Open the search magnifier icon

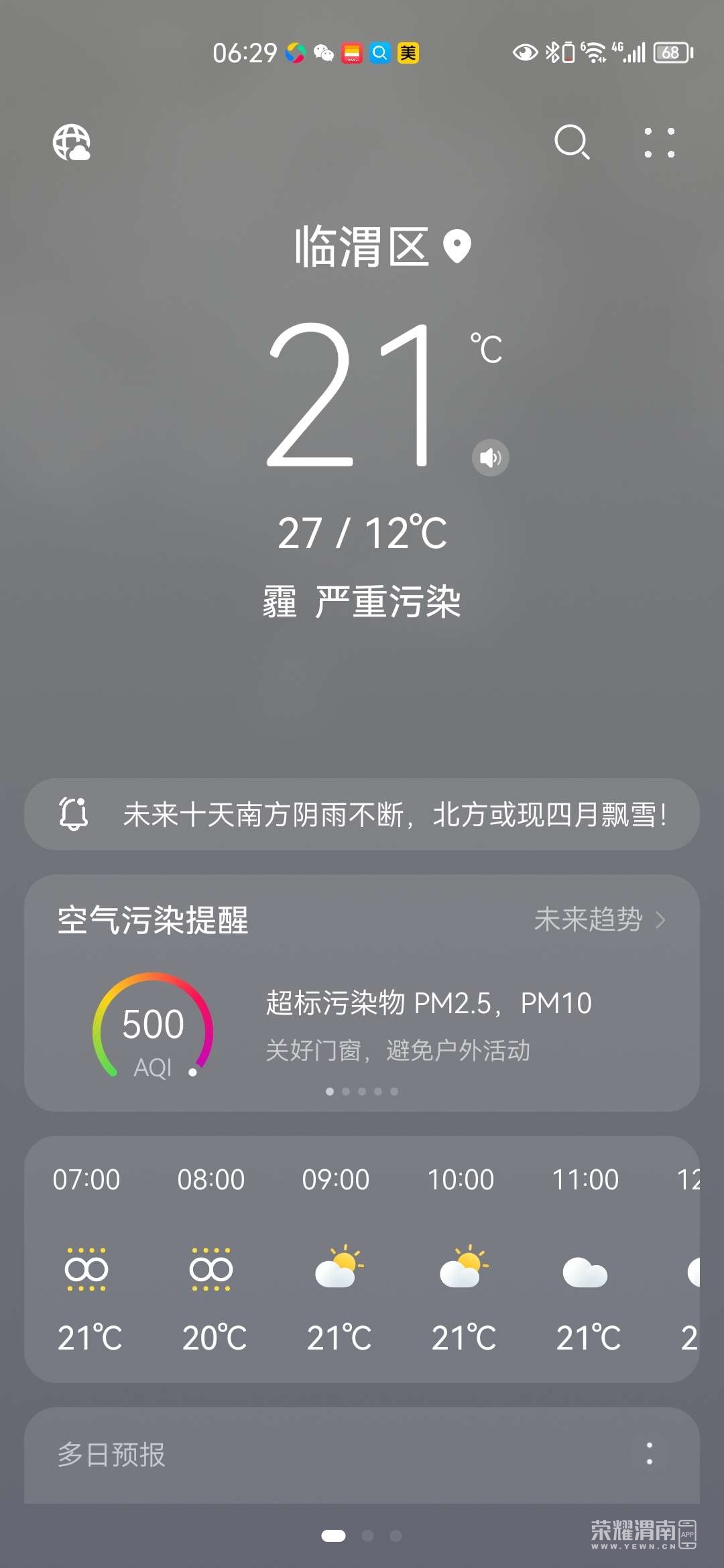[x=572, y=142]
